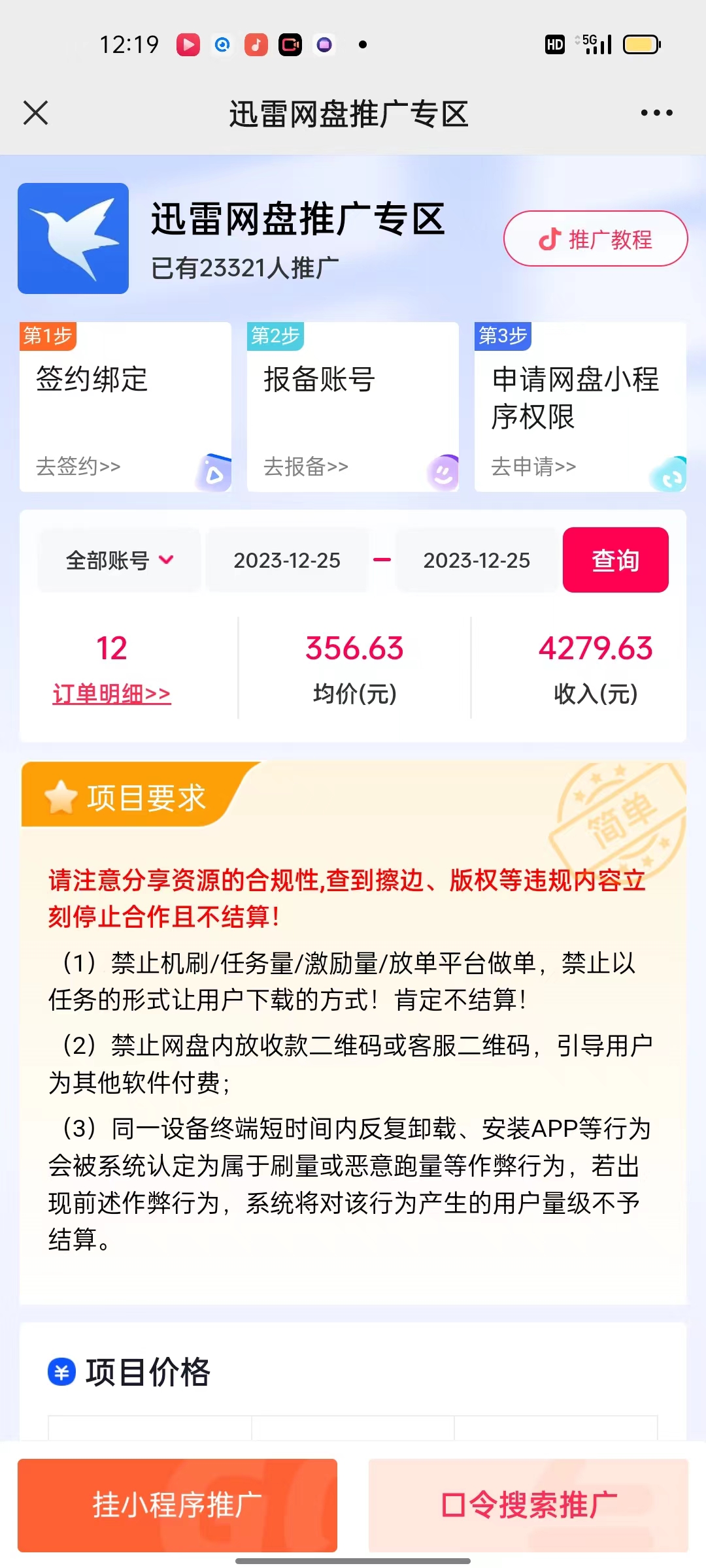Select the 第2步 step label
The width and height of the screenshot is (706, 1568).
click(275, 337)
